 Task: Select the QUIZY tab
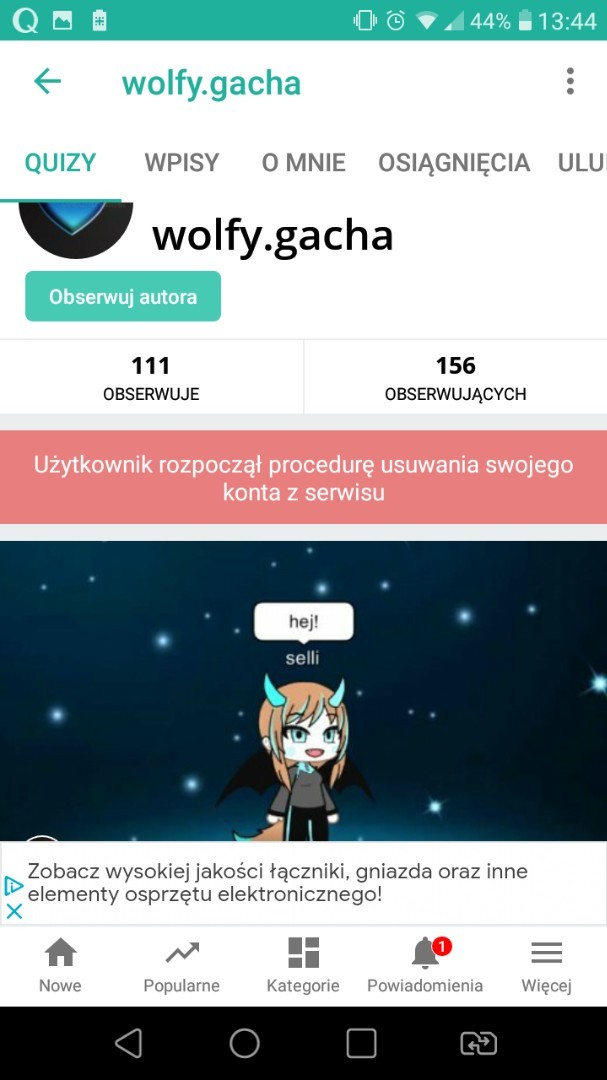click(61, 163)
